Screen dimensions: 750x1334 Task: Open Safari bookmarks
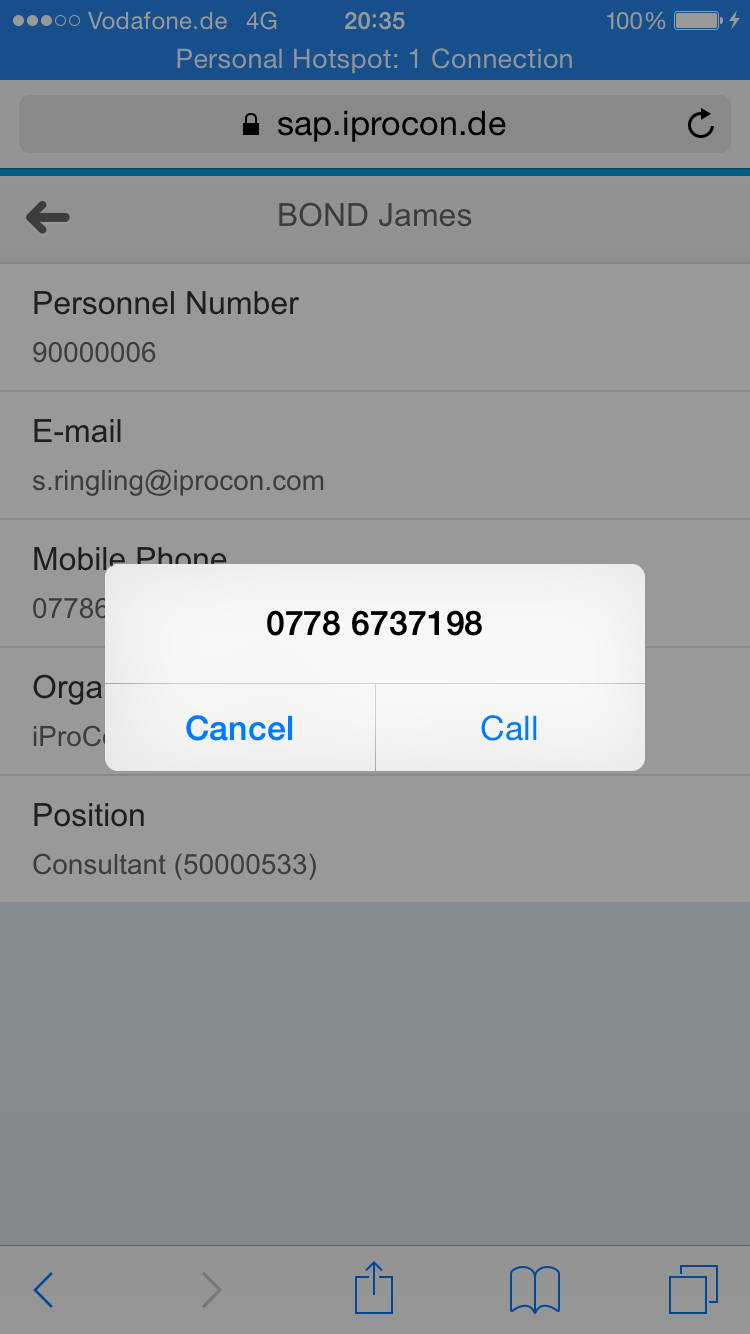[x=535, y=1289]
